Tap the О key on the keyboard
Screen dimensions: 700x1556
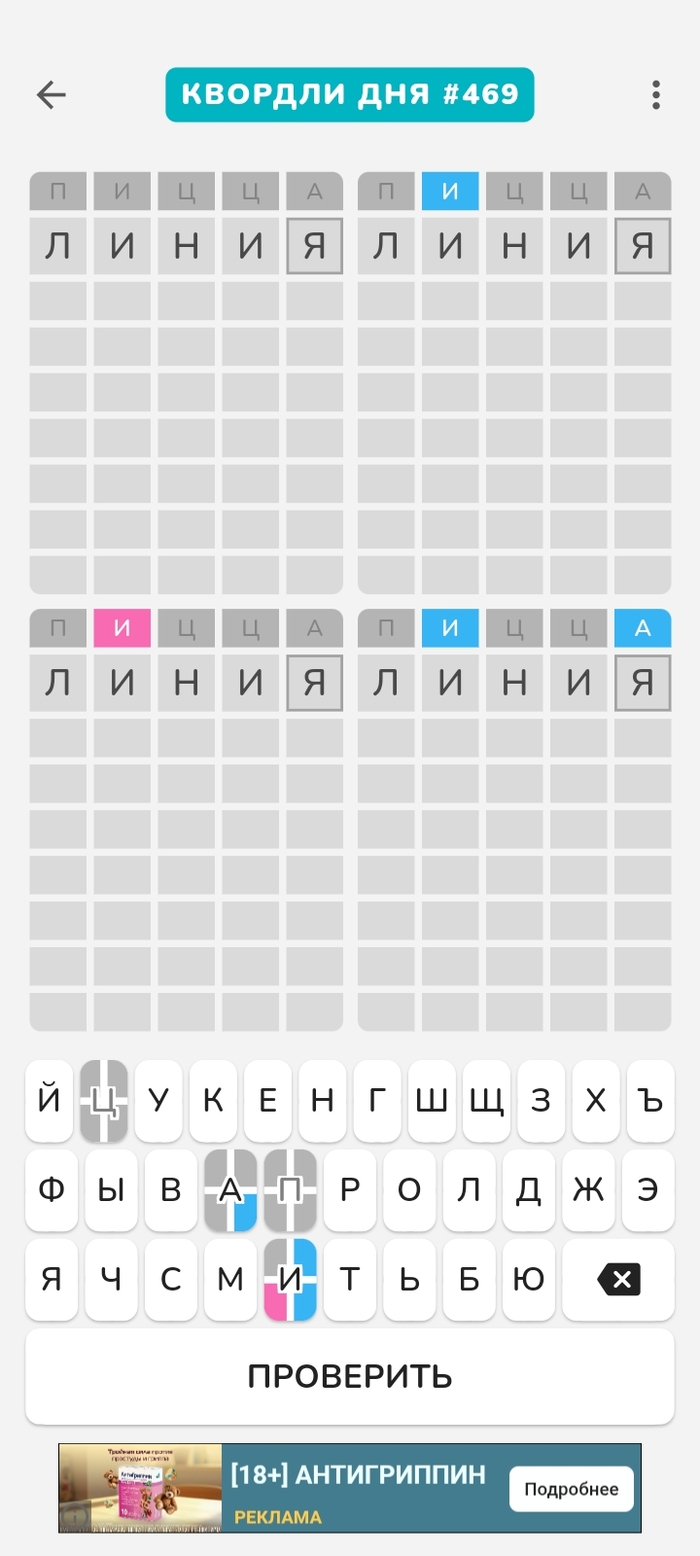point(409,1190)
